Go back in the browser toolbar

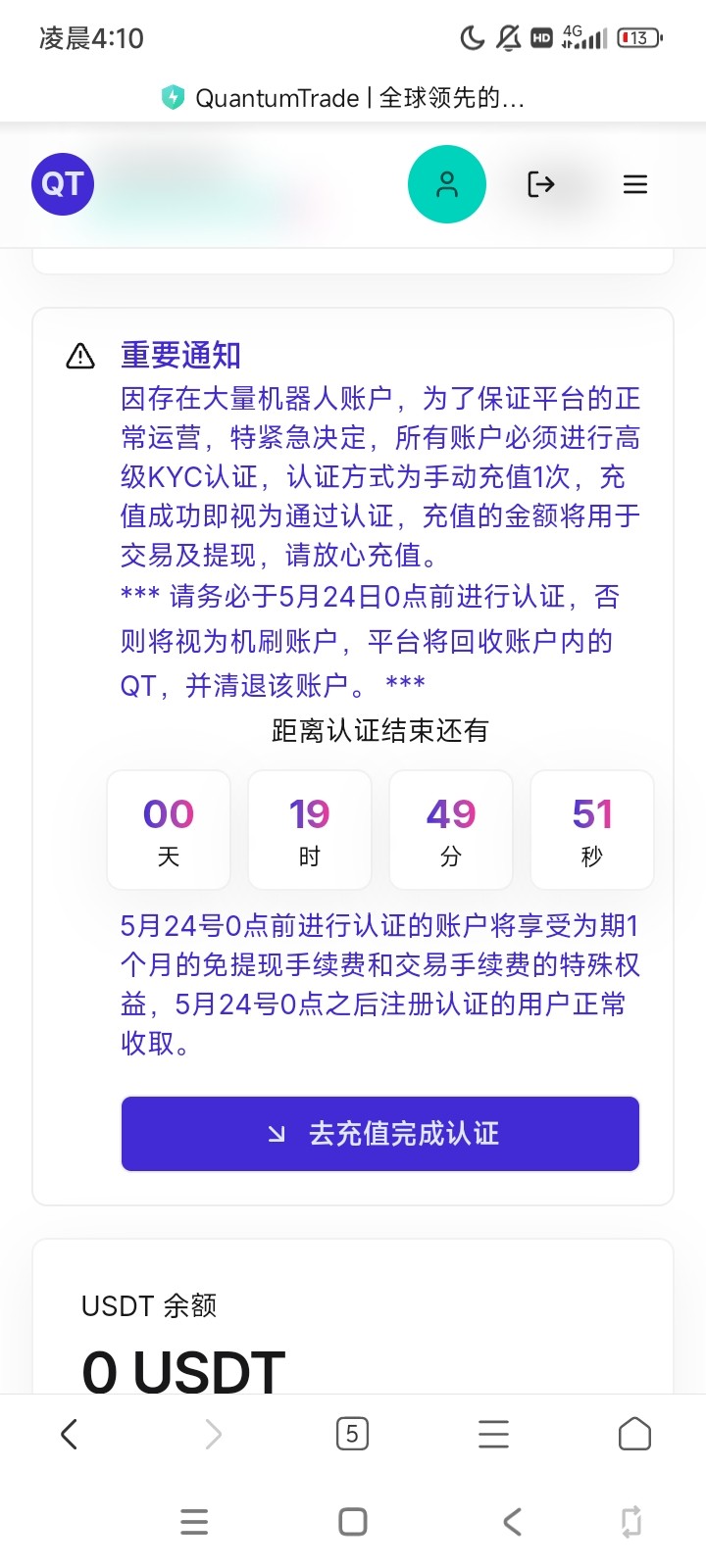pos(69,1435)
